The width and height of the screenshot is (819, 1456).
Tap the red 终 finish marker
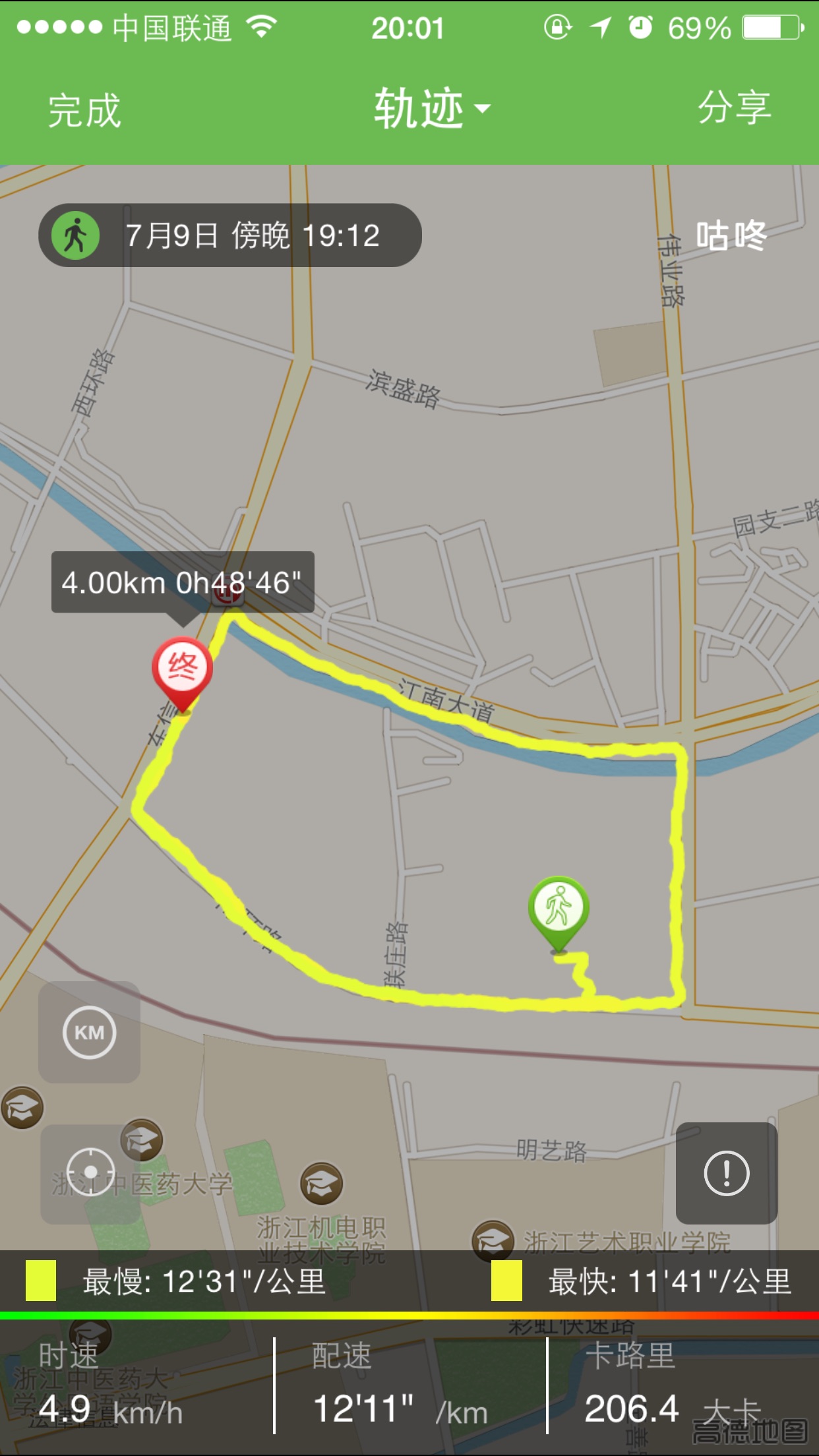point(182,668)
